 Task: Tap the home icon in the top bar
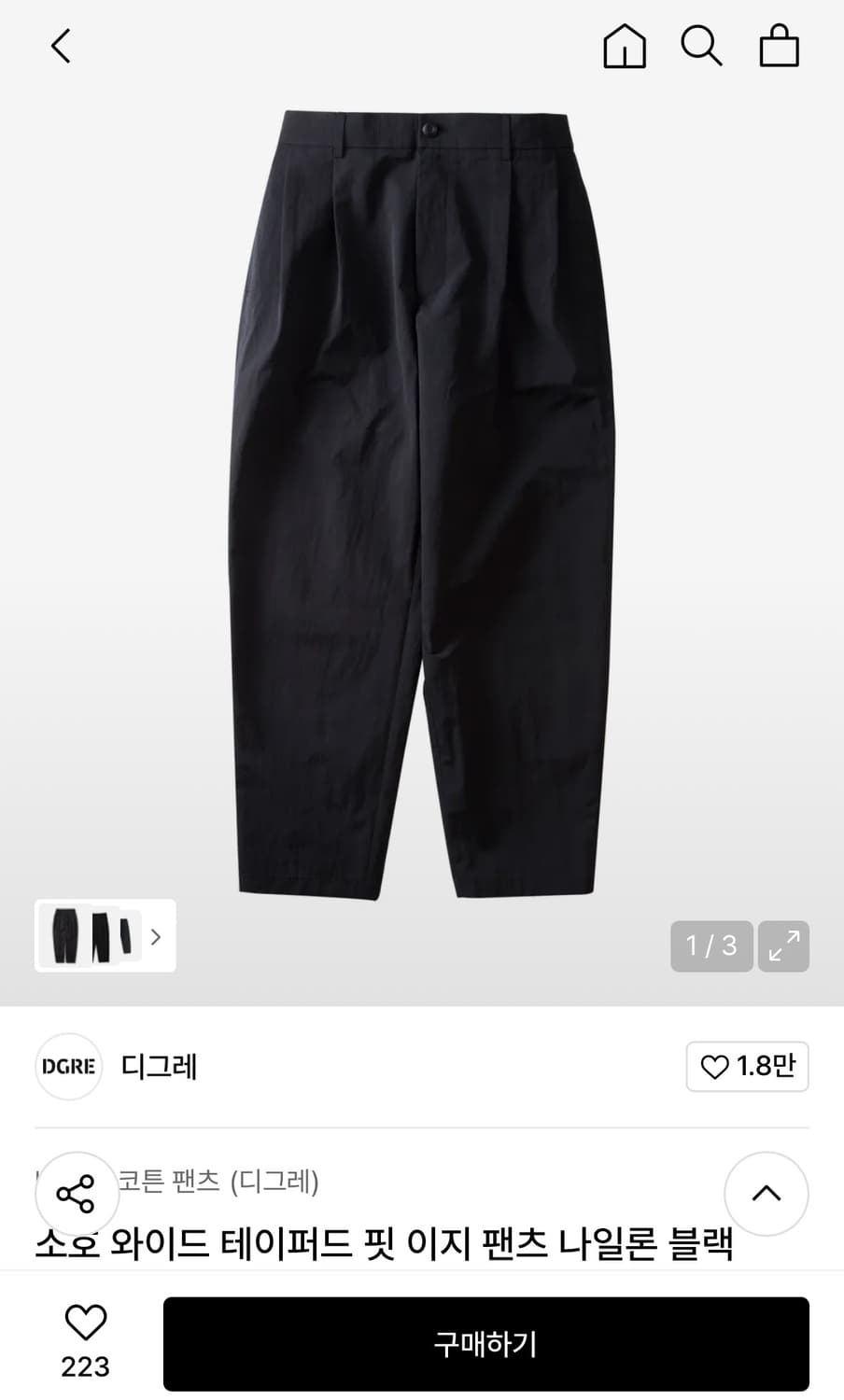(x=624, y=47)
